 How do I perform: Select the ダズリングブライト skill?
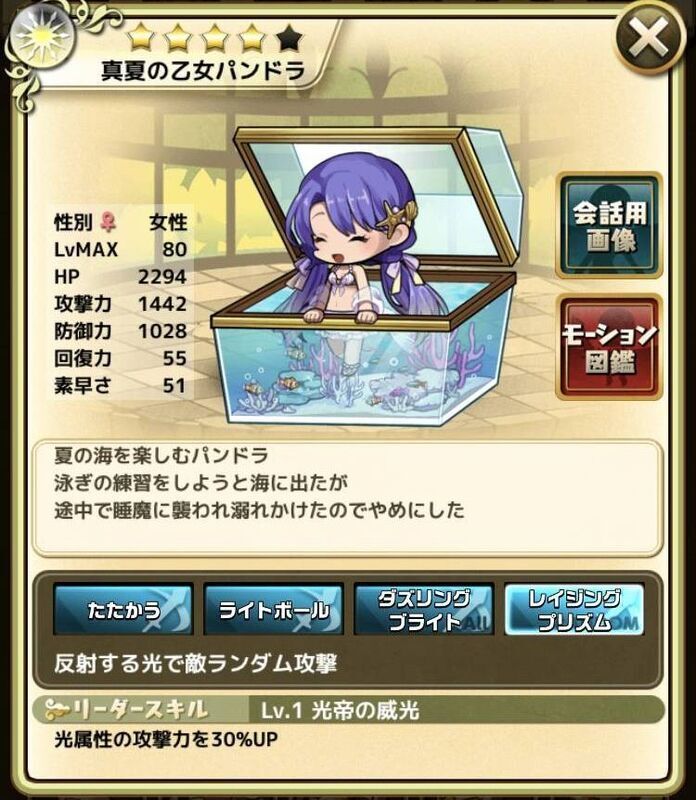(x=424, y=610)
